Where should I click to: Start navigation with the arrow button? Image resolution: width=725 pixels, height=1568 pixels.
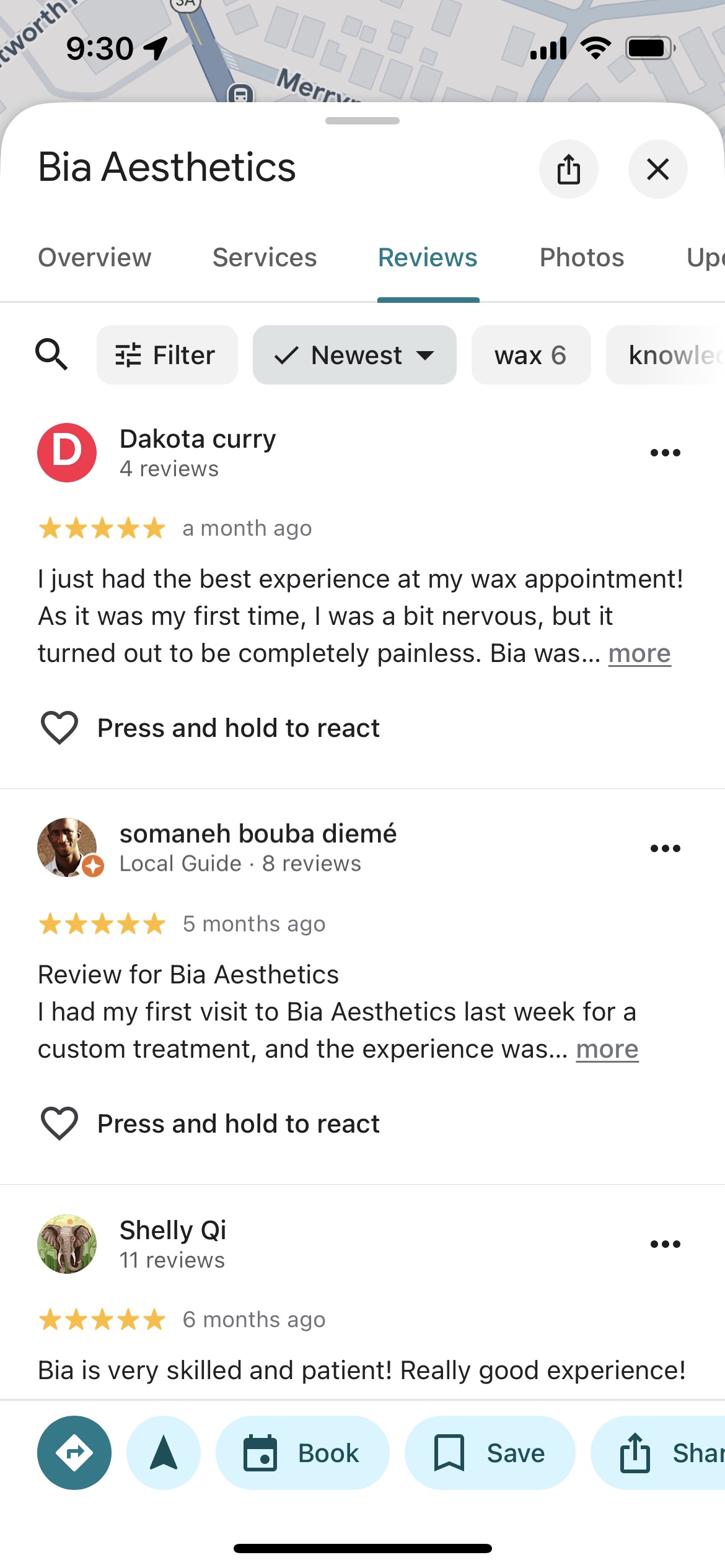click(x=164, y=1453)
